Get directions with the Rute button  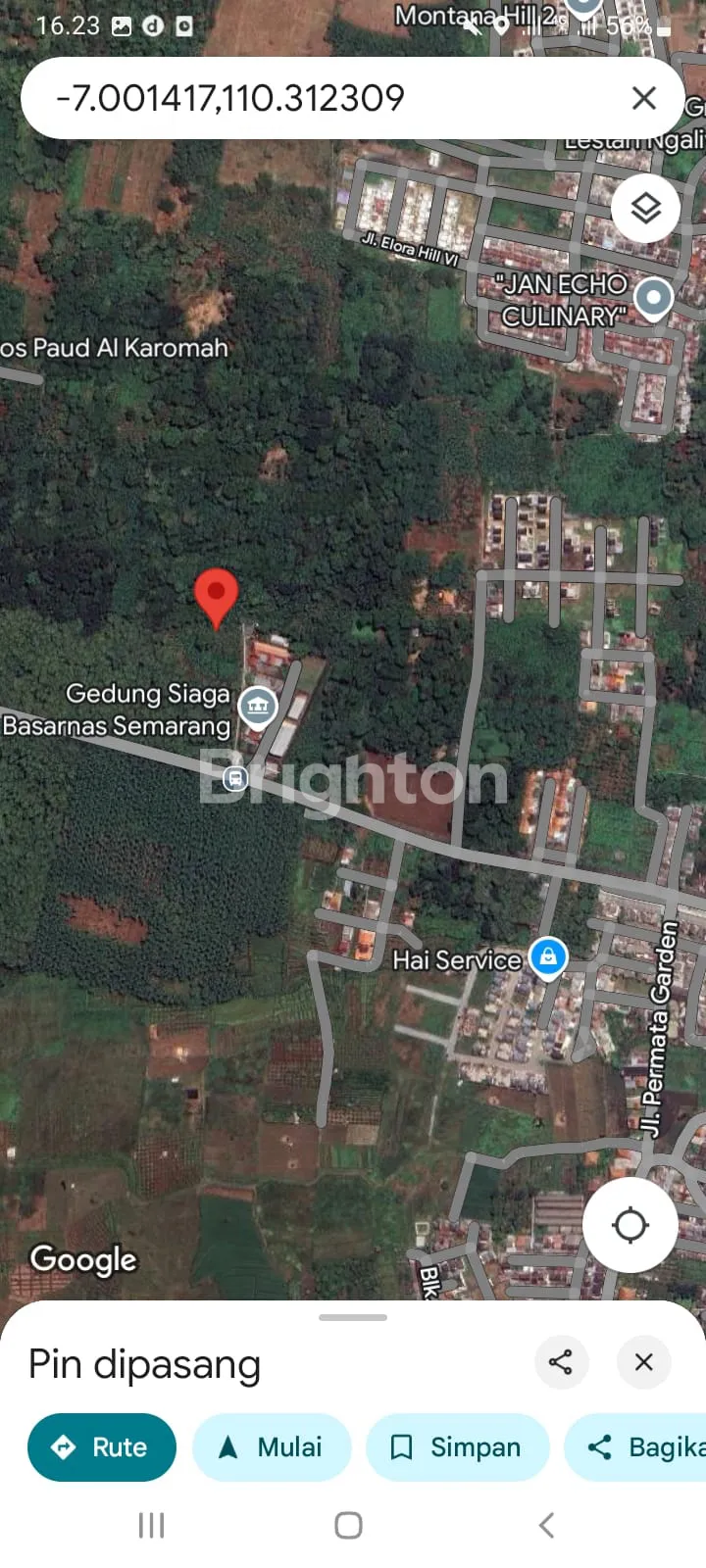(102, 1447)
